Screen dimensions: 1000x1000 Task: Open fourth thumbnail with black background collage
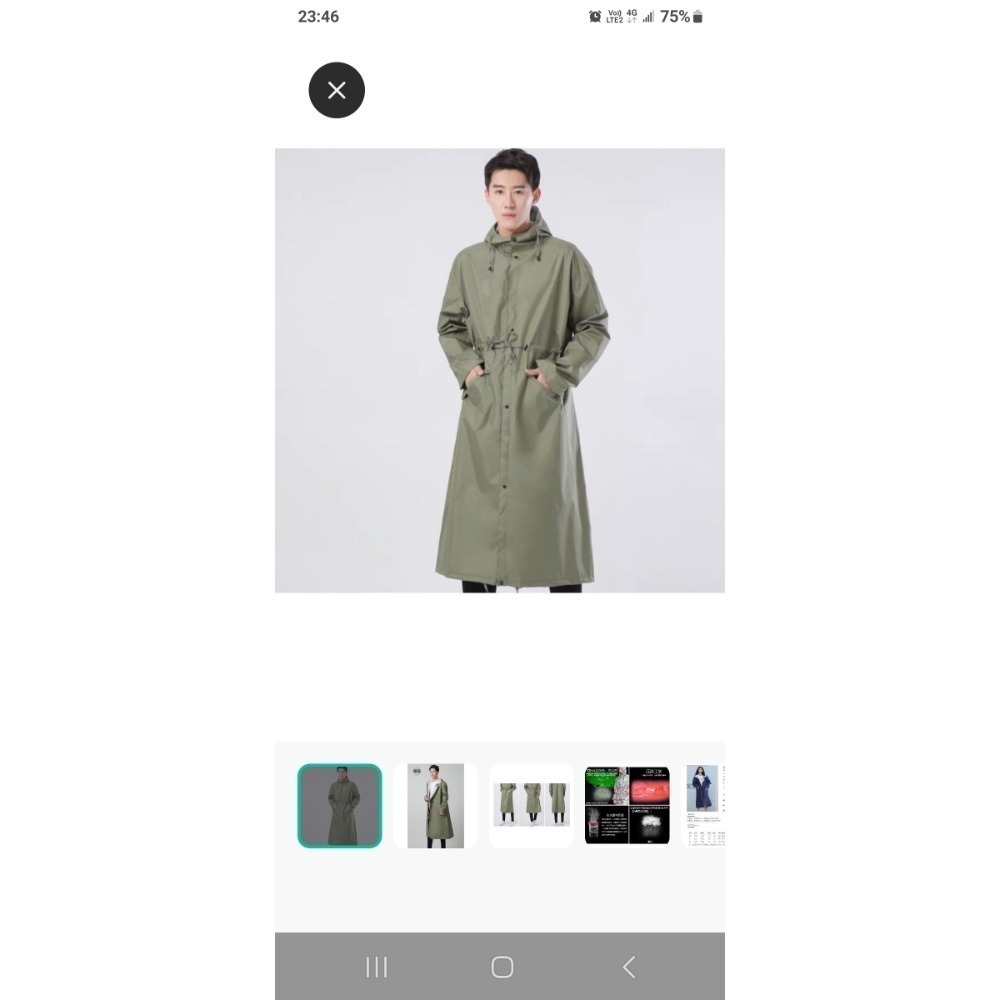coord(627,806)
